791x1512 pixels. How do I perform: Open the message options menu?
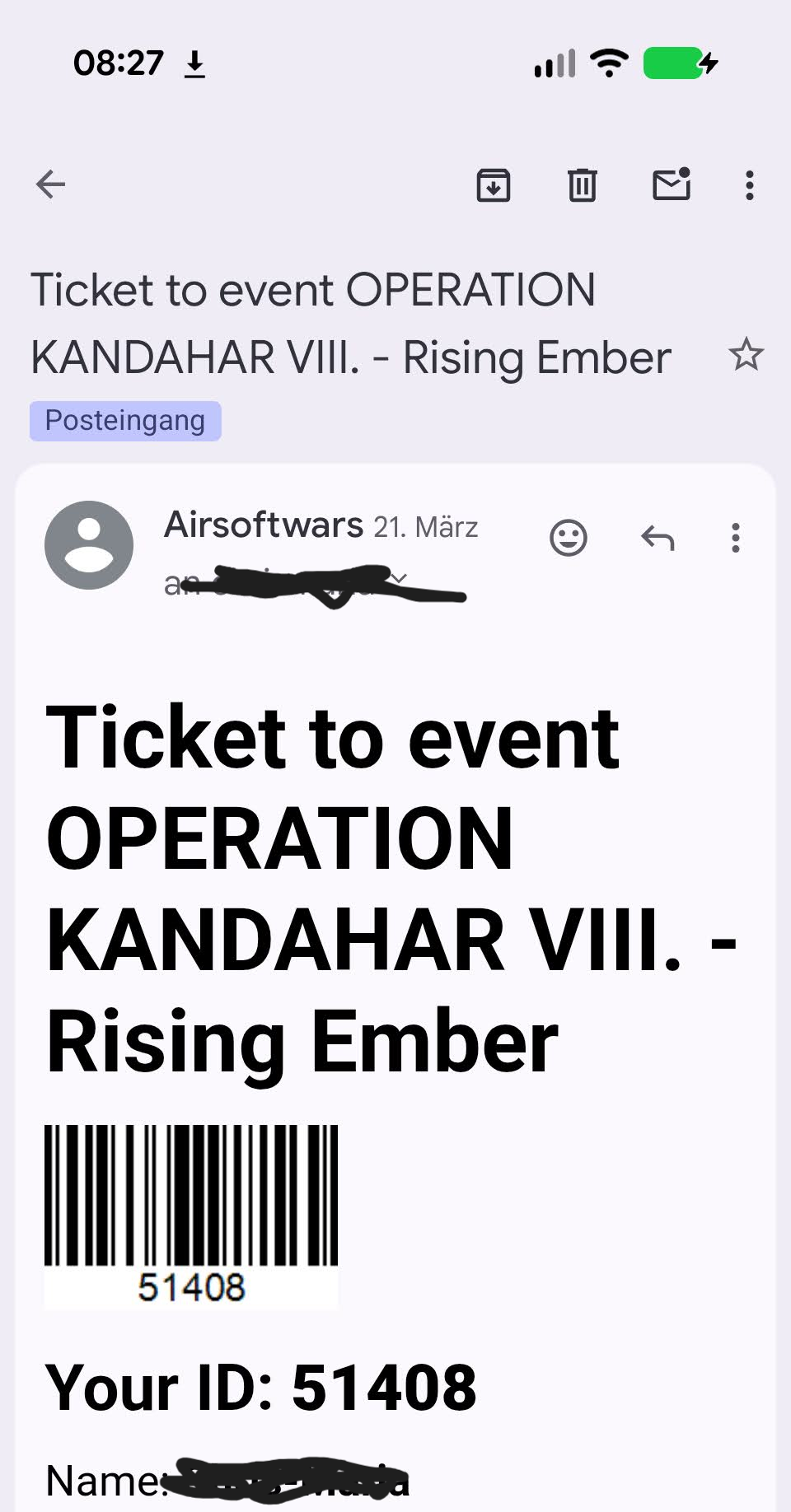(736, 539)
